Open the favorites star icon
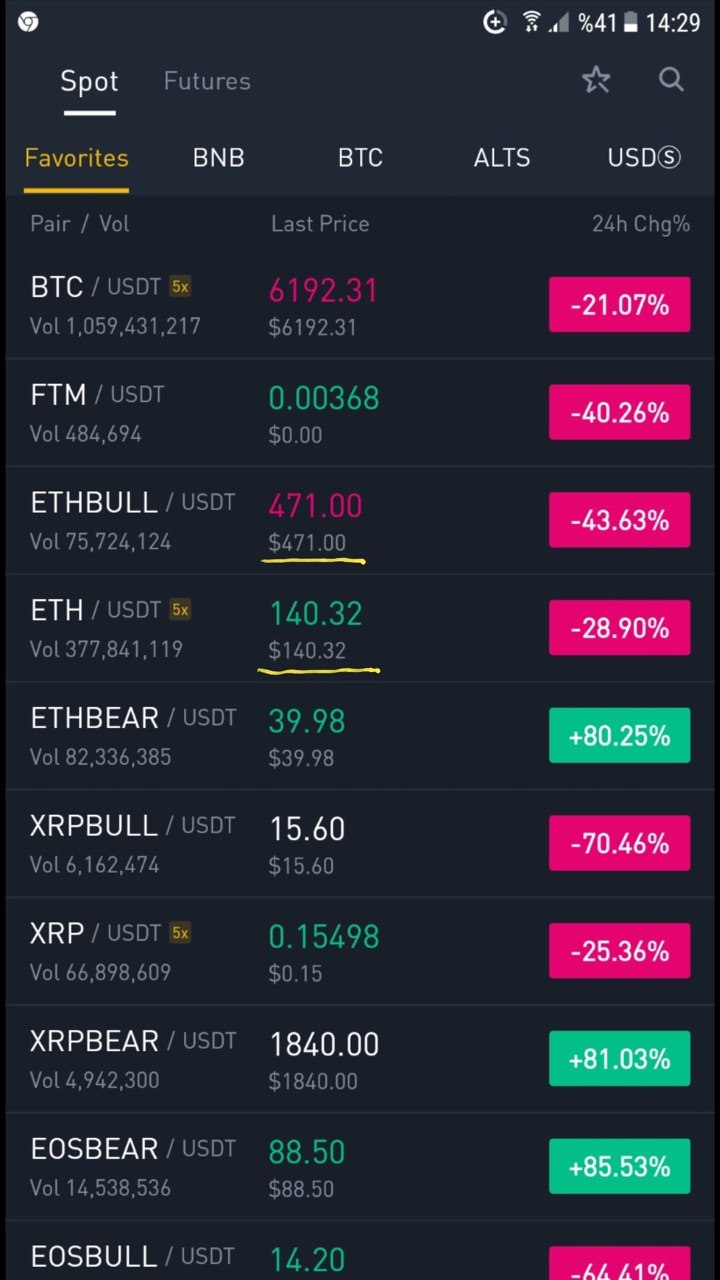This screenshot has height=1280, width=720. click(x=596, y=79)
